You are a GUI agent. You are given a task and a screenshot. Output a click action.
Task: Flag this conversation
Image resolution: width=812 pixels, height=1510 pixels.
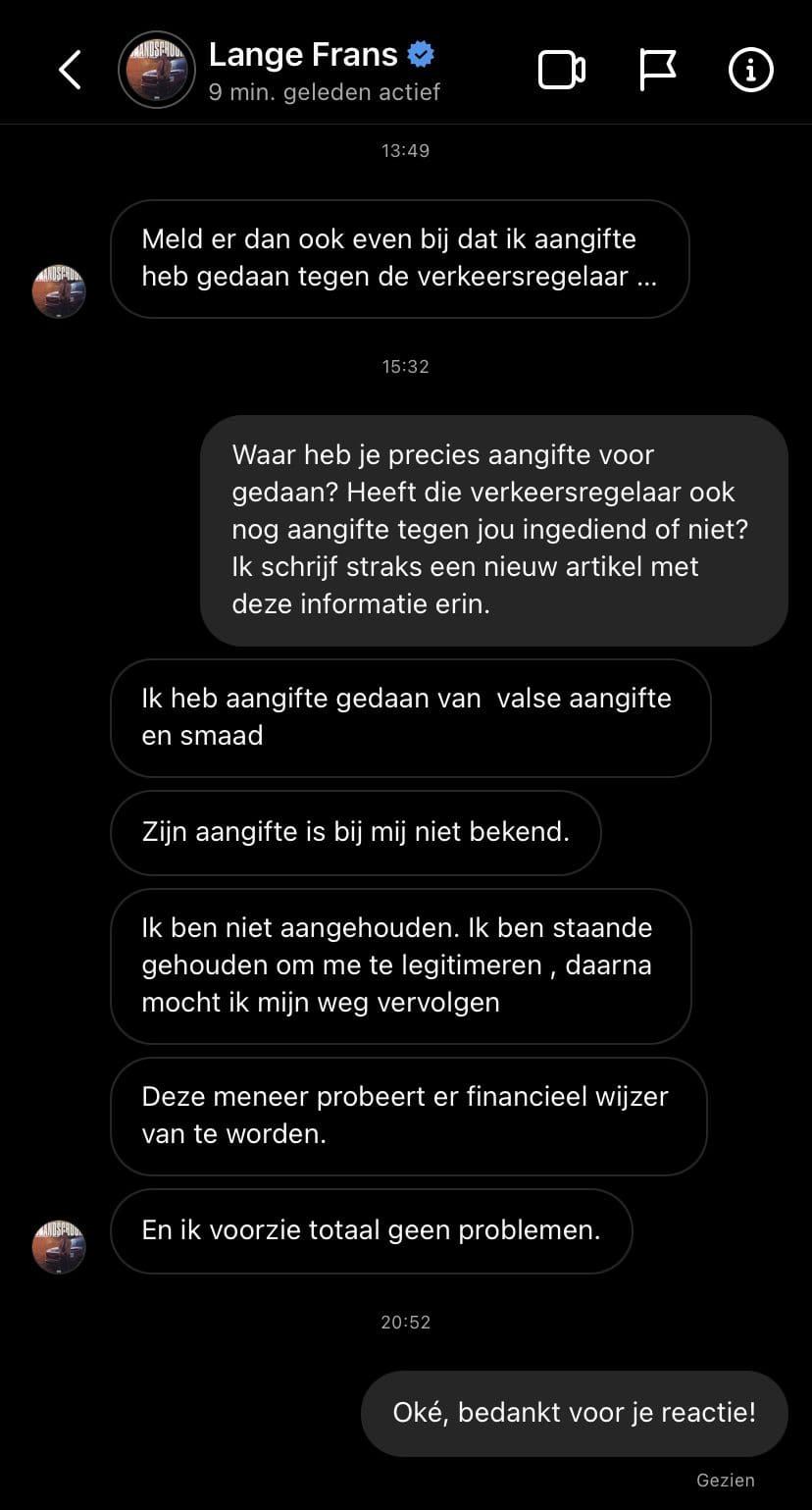coord(657,70)
